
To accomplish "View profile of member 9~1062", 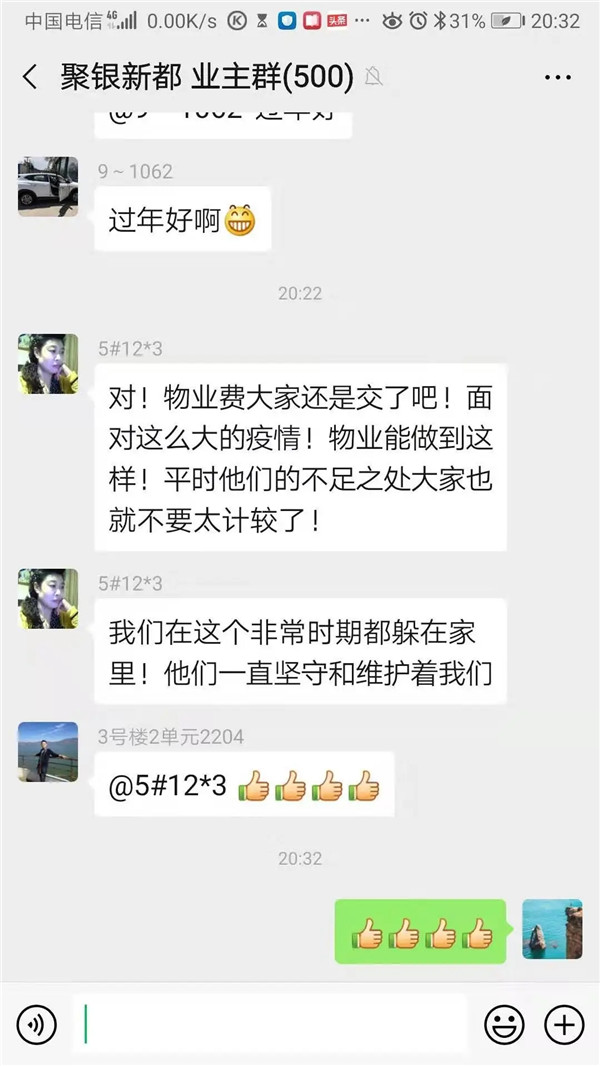I will (48, 186).
